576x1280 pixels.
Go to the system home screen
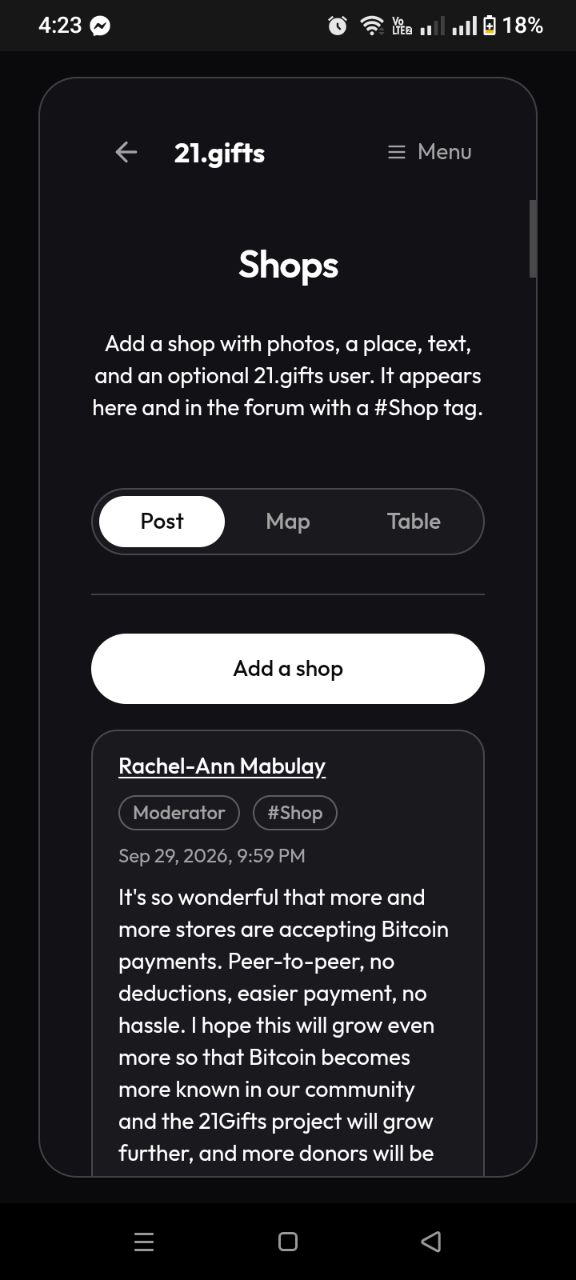pos(288,1242)
